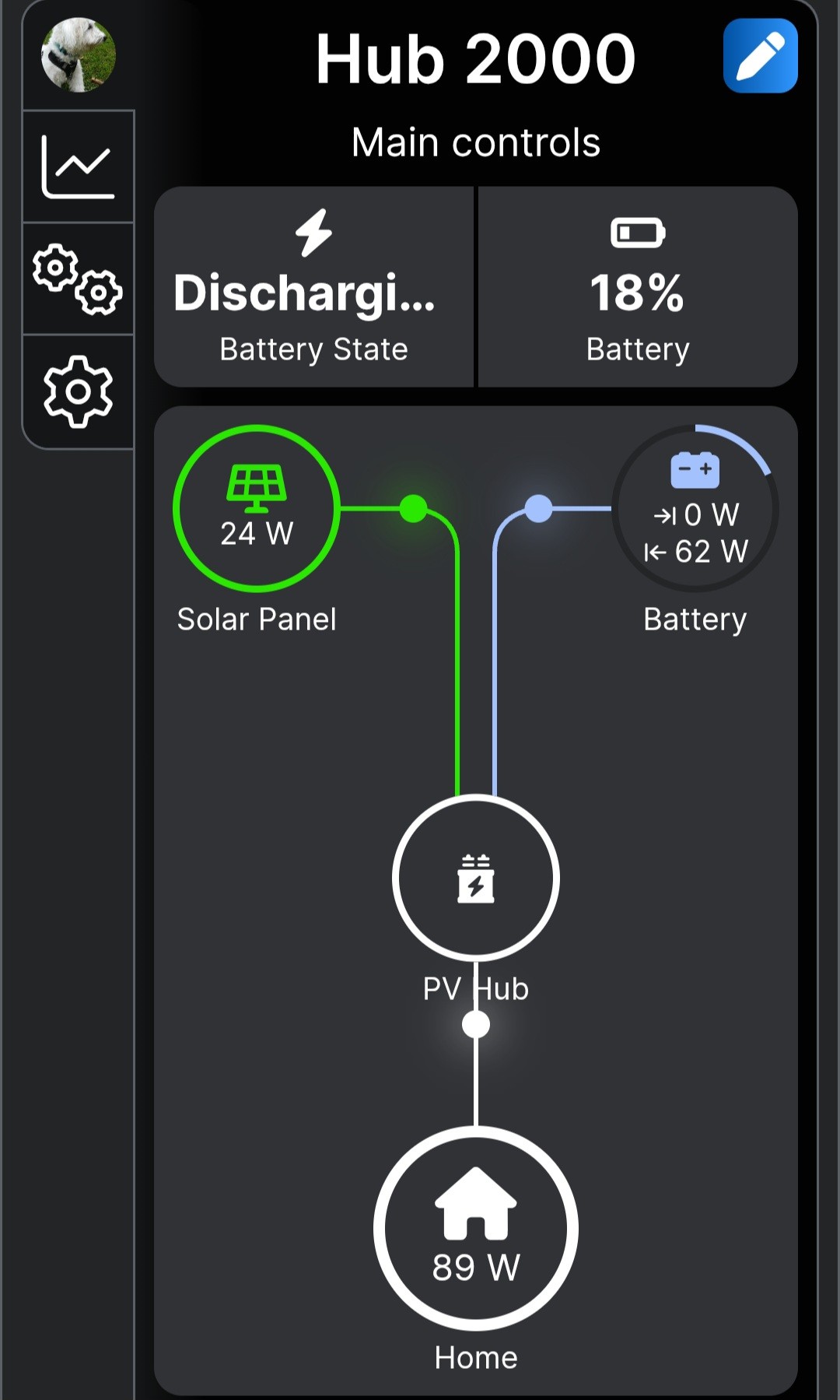Open the Battery State tile
The image size is (840, 1400).
[313, 286]
